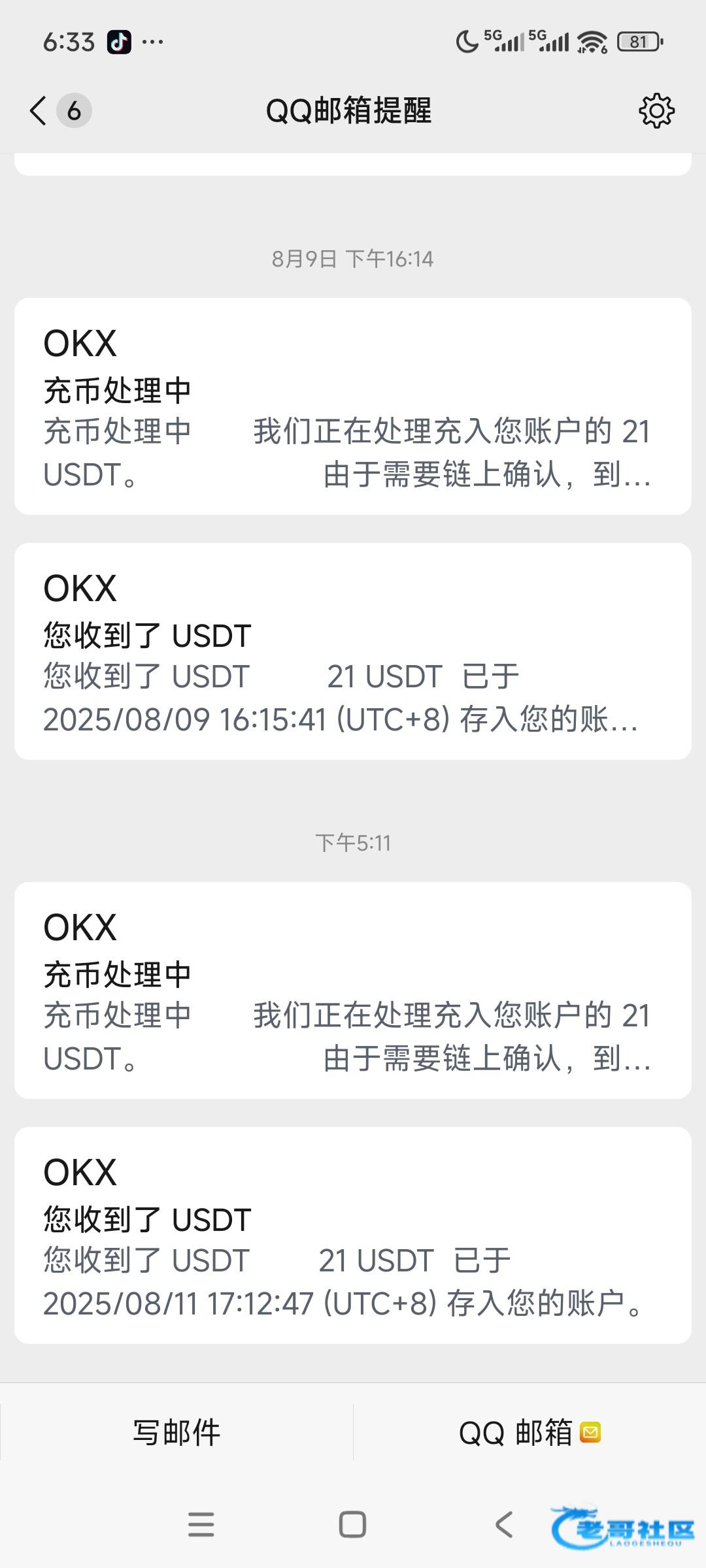Open recent apps from the navigation bar
Viewport: 706px width, 1568px height.
coord(201,1525)
